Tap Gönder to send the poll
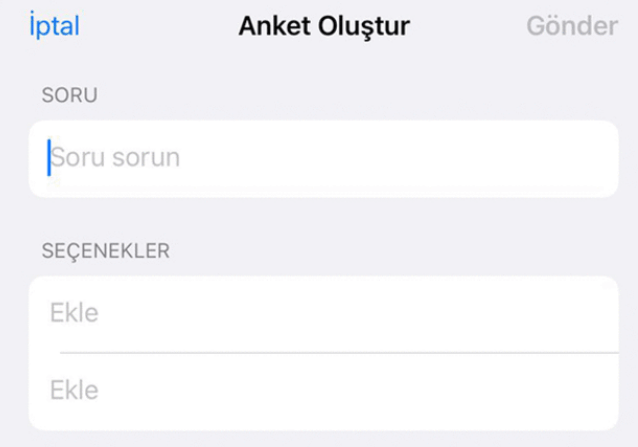 point(571,26)
